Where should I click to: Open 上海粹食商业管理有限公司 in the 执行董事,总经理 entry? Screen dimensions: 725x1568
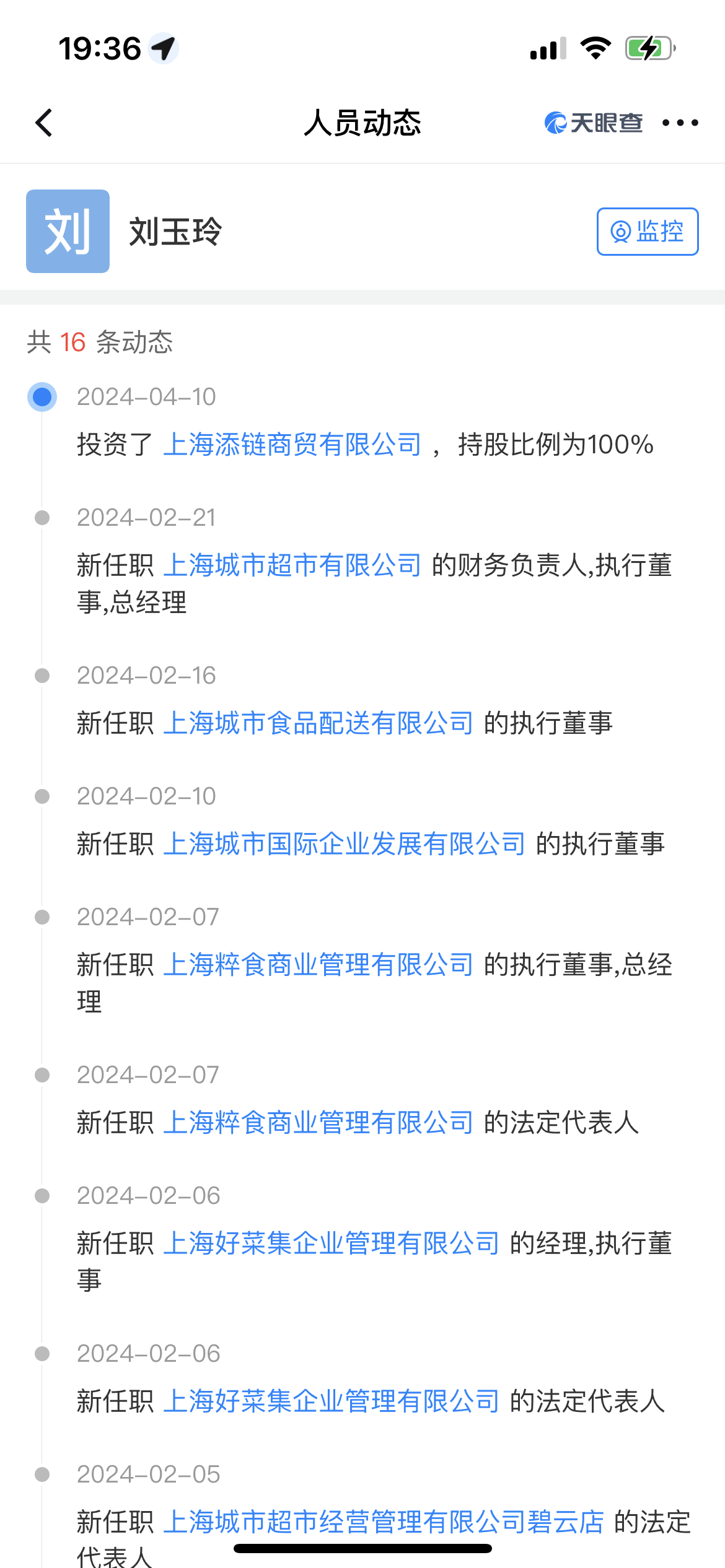point(318,965)
